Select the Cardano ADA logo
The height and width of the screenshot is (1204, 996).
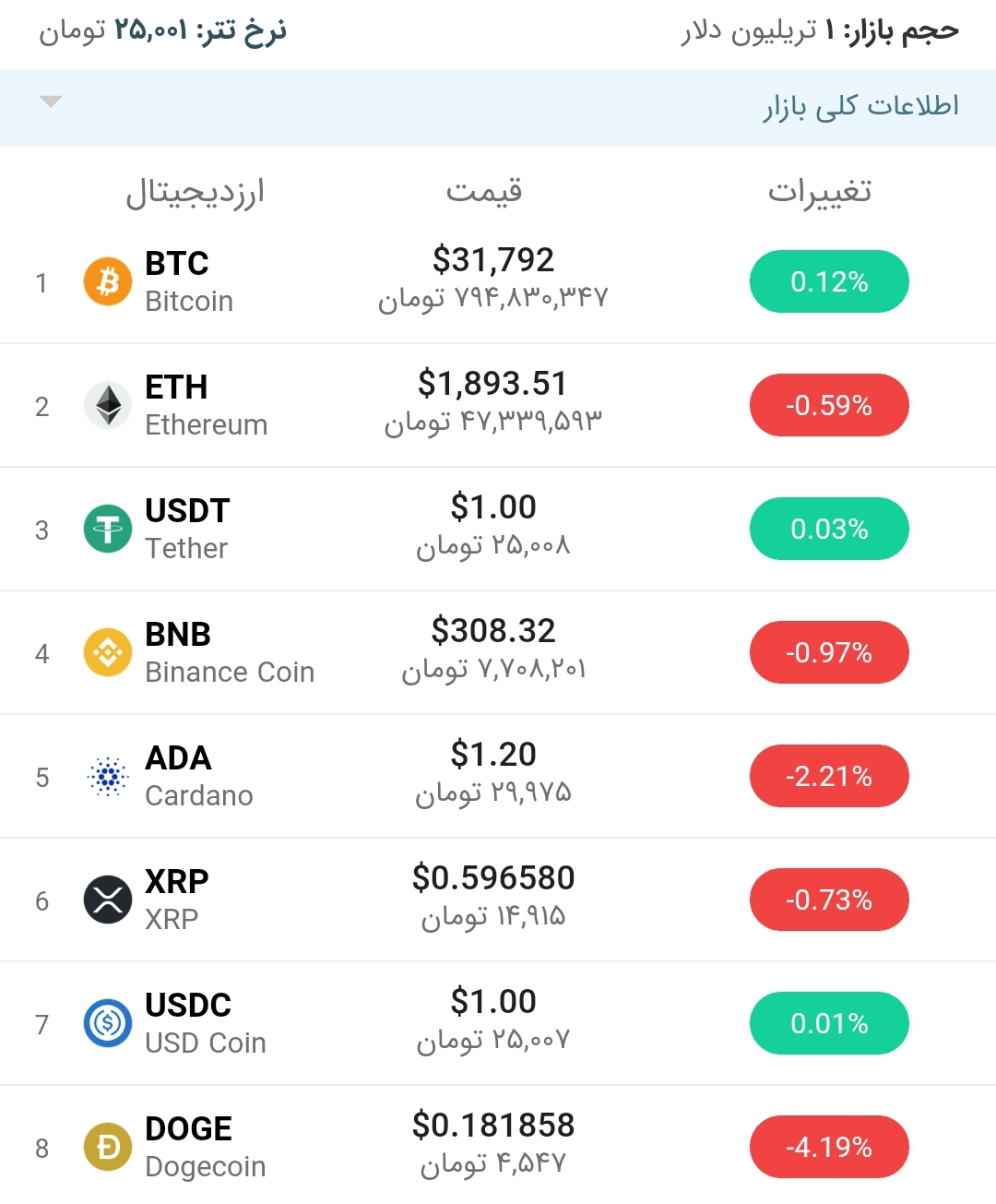click(x=107, y=776)
